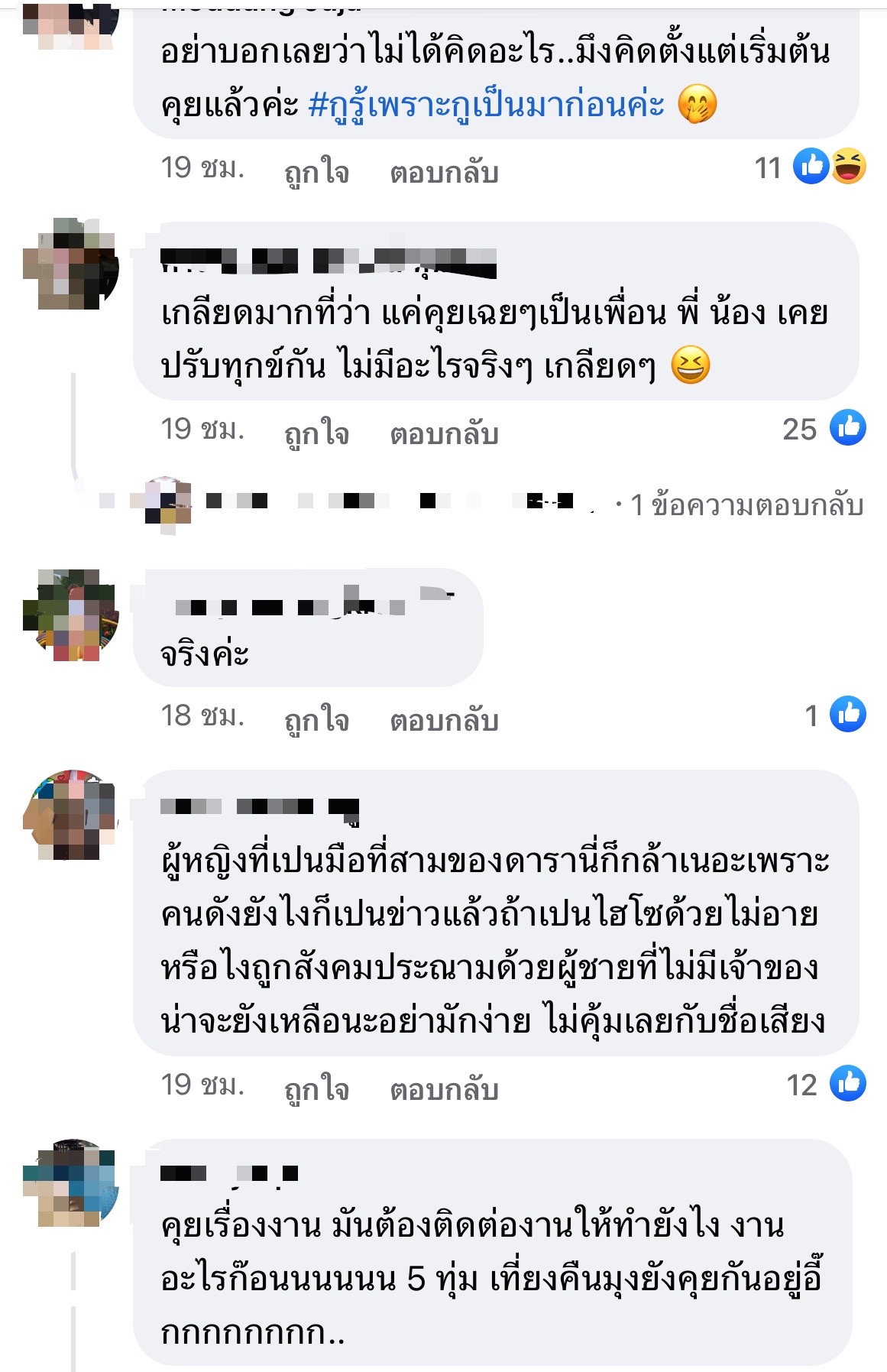Screen dimensions: 887x1372
Task: Open profile picture beside เกลียดมากที่ว่า comment
Action: coord(70,264)
